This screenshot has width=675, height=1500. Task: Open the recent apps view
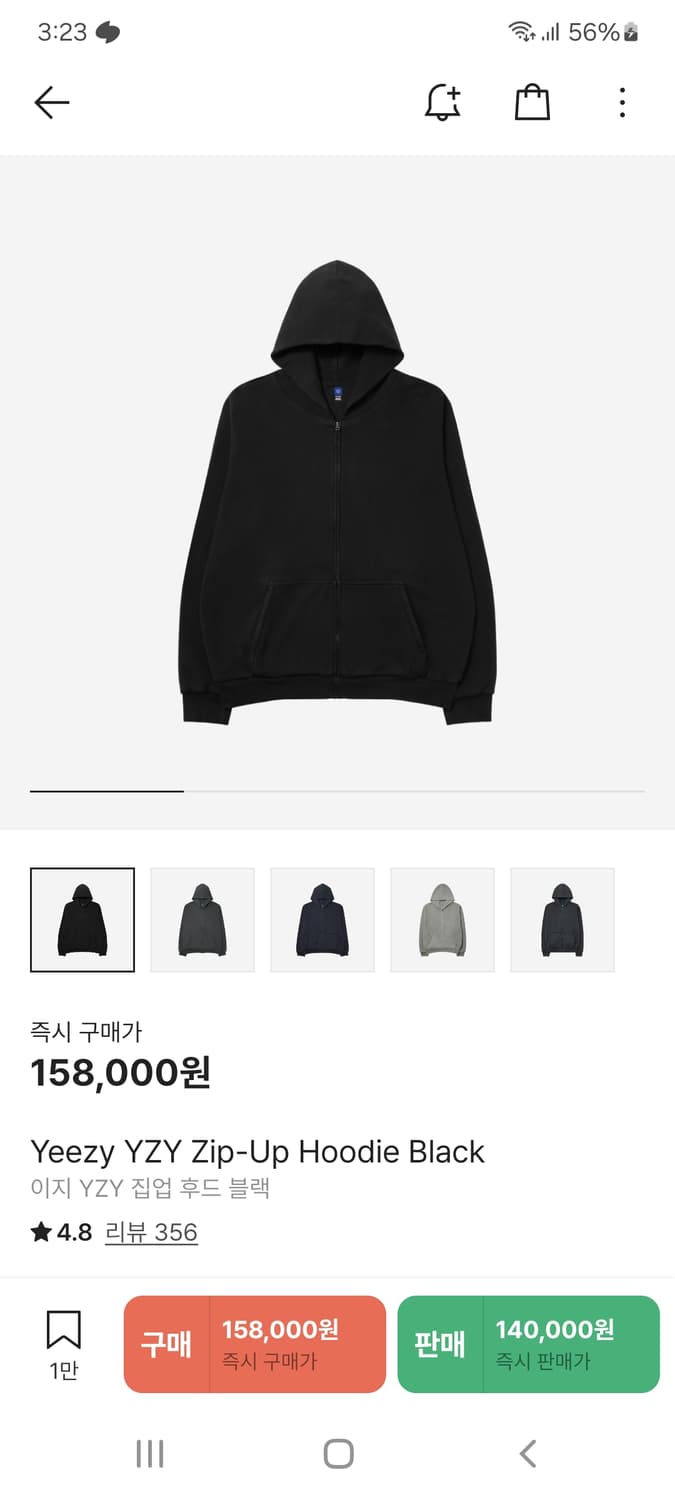[149, 1453]
